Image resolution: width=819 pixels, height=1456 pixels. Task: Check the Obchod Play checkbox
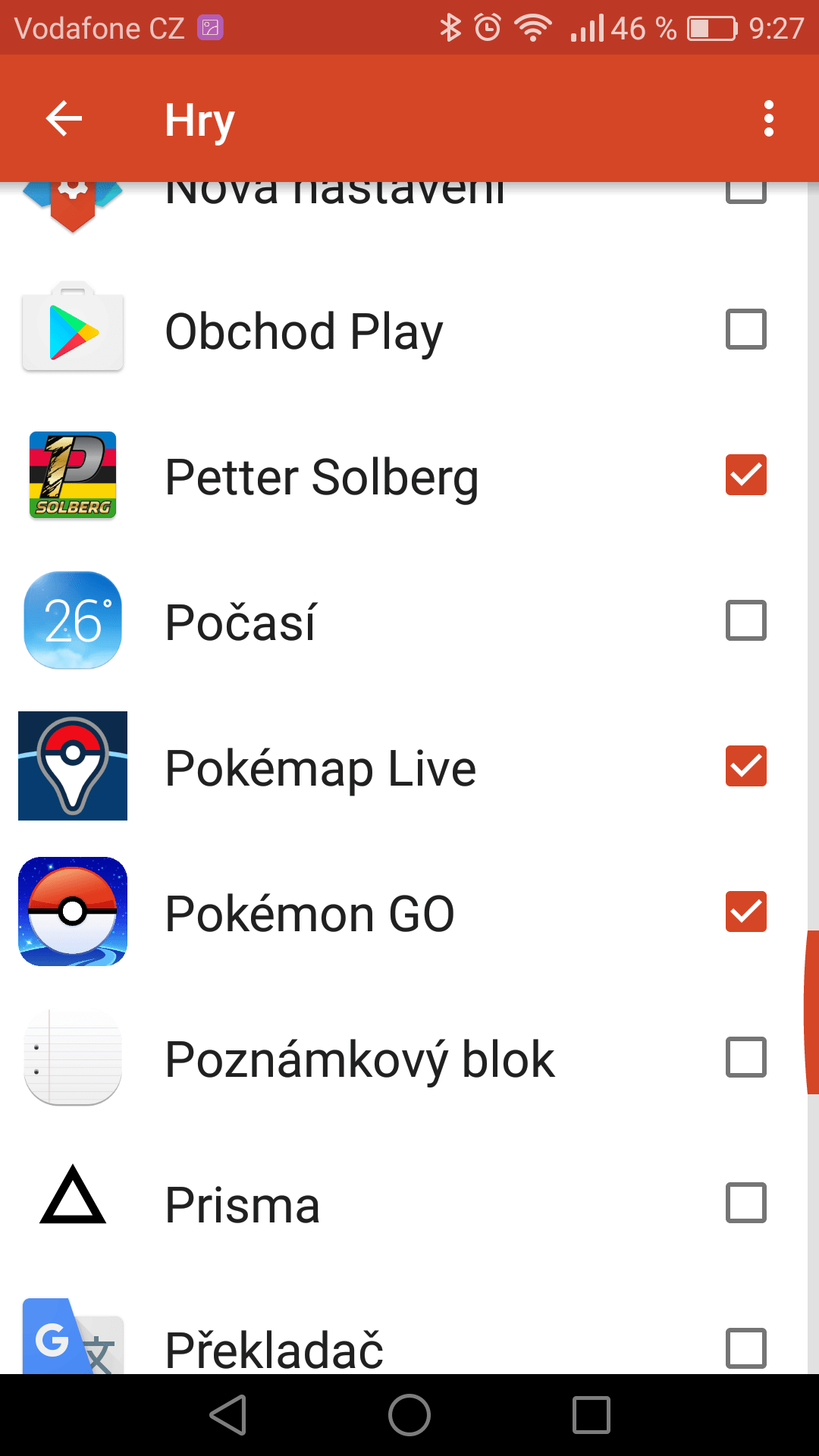[x=746, y=329]
